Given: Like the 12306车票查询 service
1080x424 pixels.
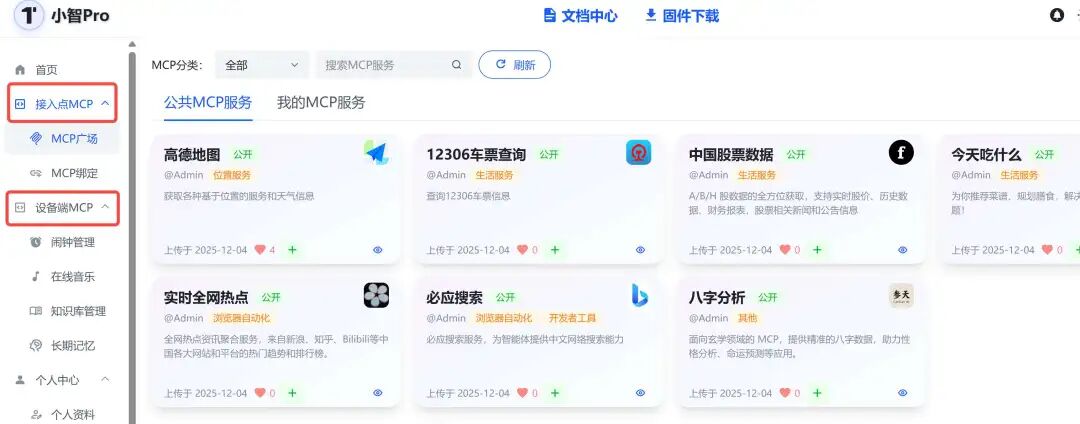Looking at the screenshot, I should coord(522,250).
